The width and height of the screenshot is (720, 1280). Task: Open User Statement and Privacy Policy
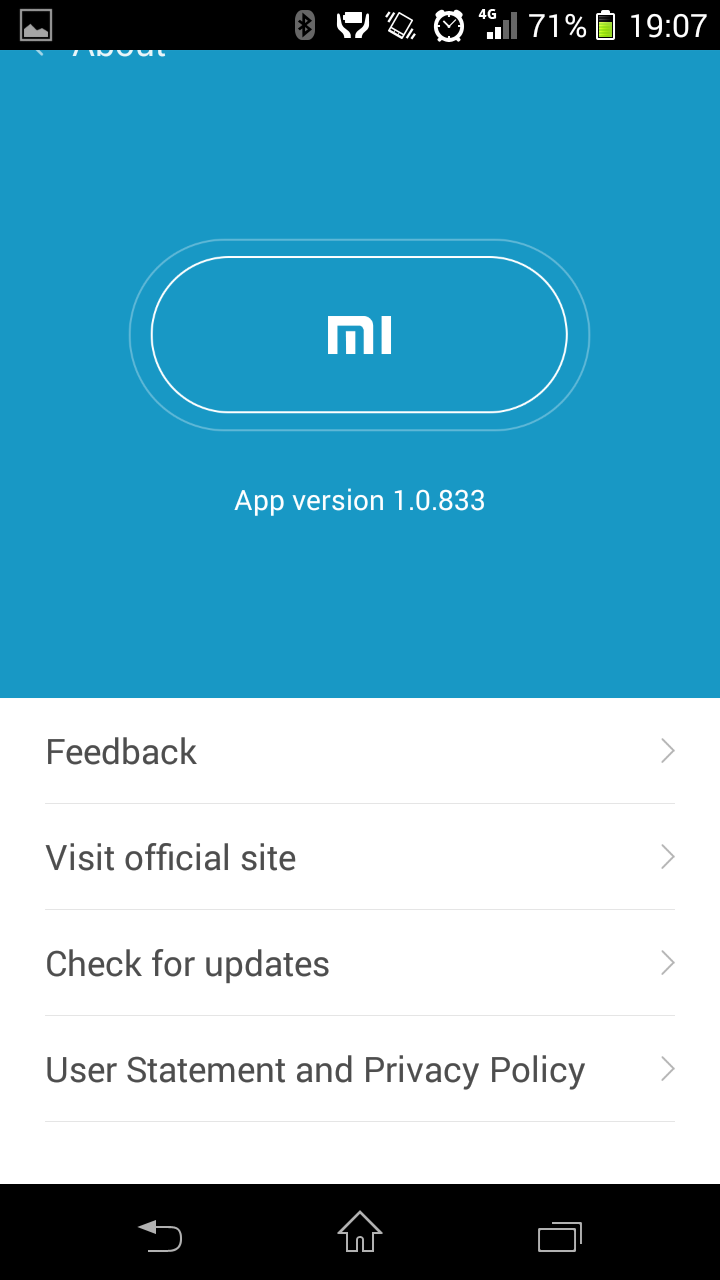360,1069
